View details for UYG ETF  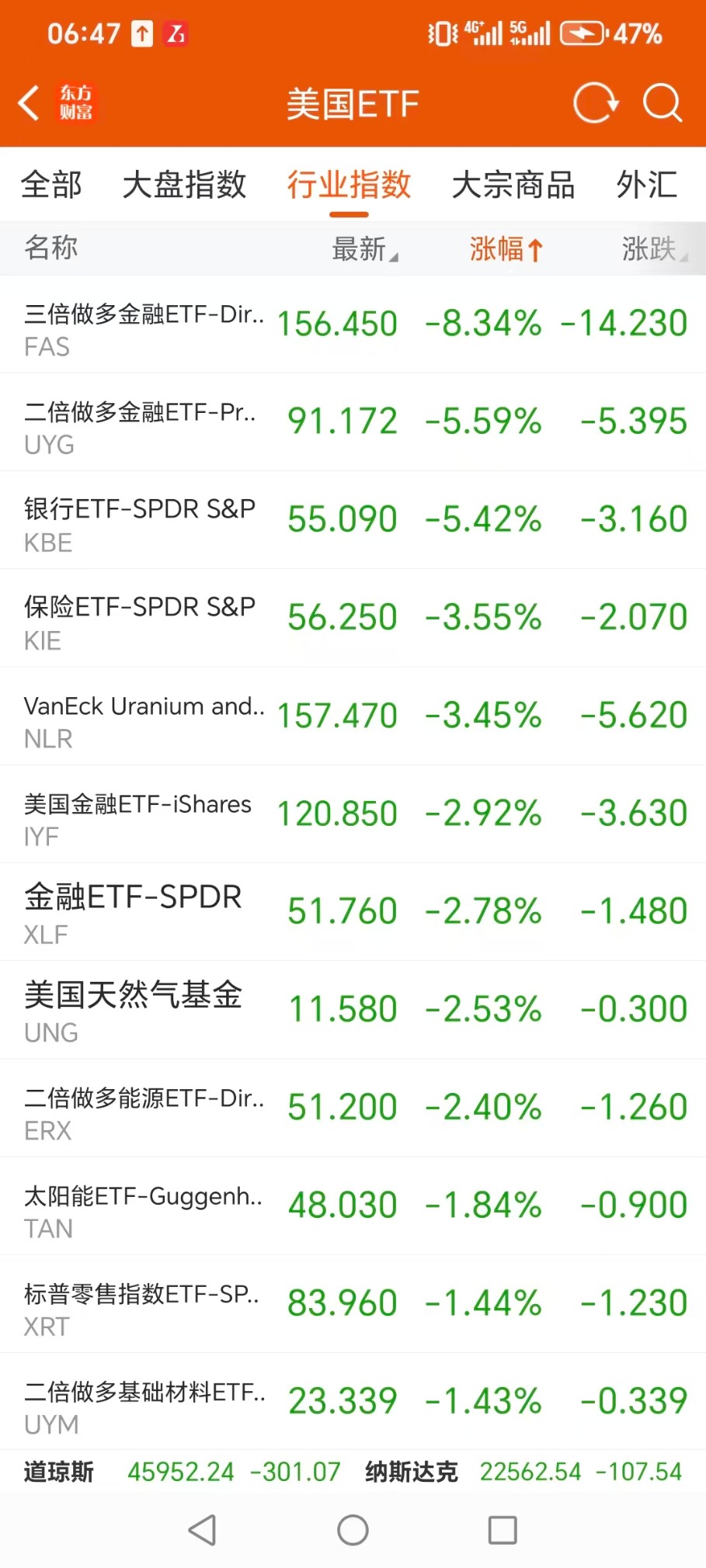(353, 422)
